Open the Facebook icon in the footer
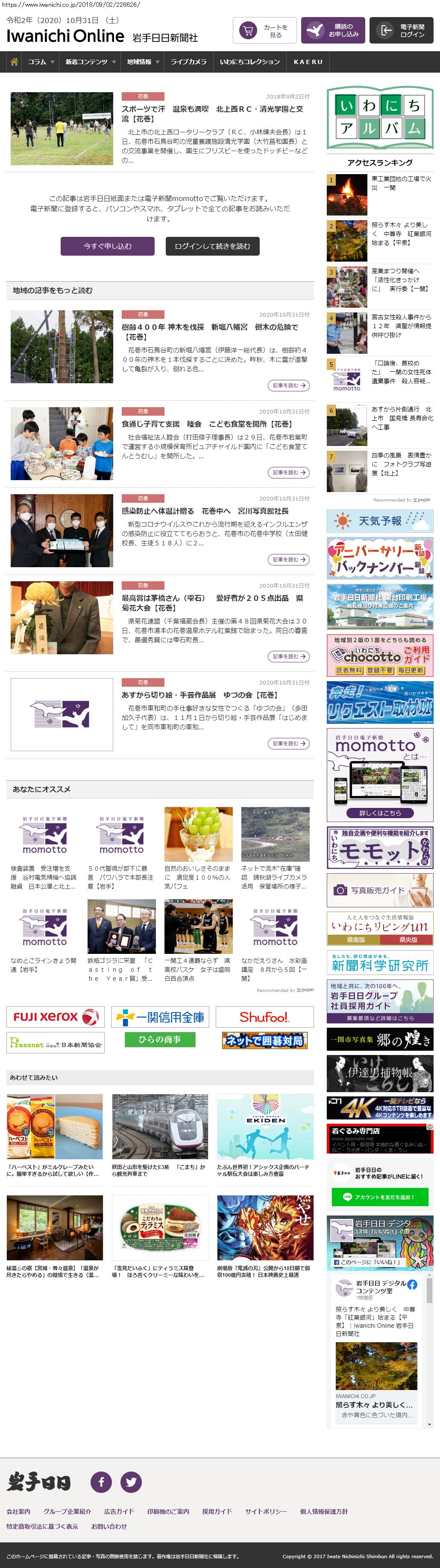Screen dimensions: 440x1568 pyautogui.click(x=101, y=1482)
